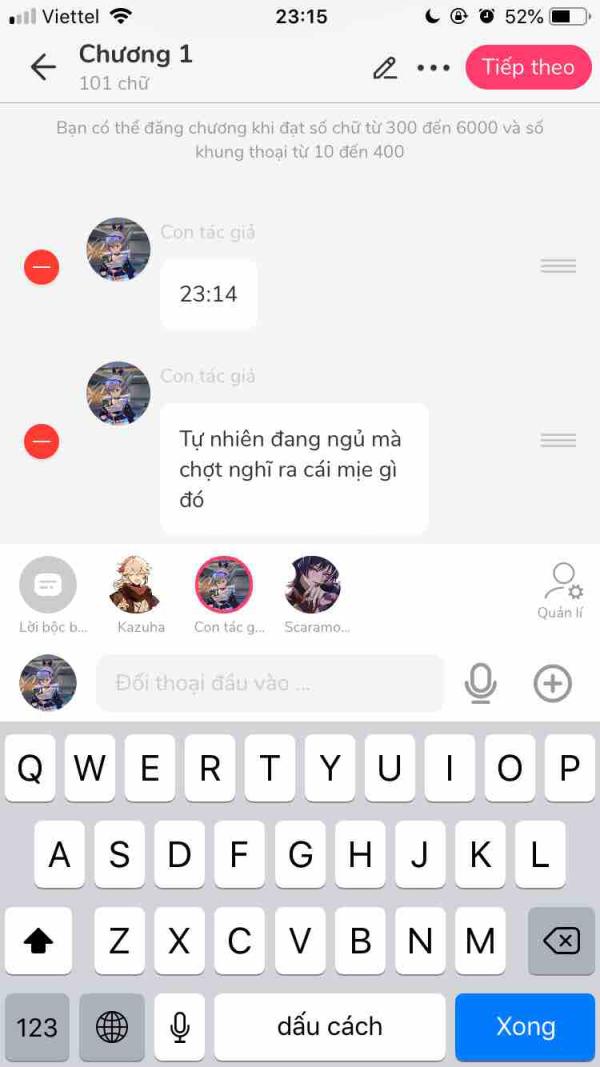
Task: Go back from Chương 1
Action: [x=43, y=67]
